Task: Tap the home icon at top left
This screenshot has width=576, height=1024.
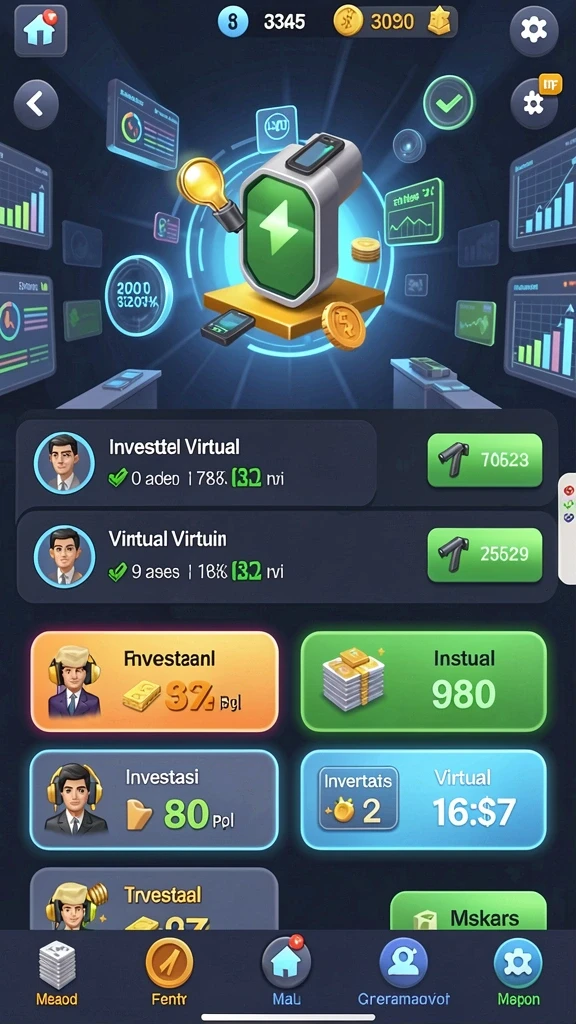Action: (40, 31)
